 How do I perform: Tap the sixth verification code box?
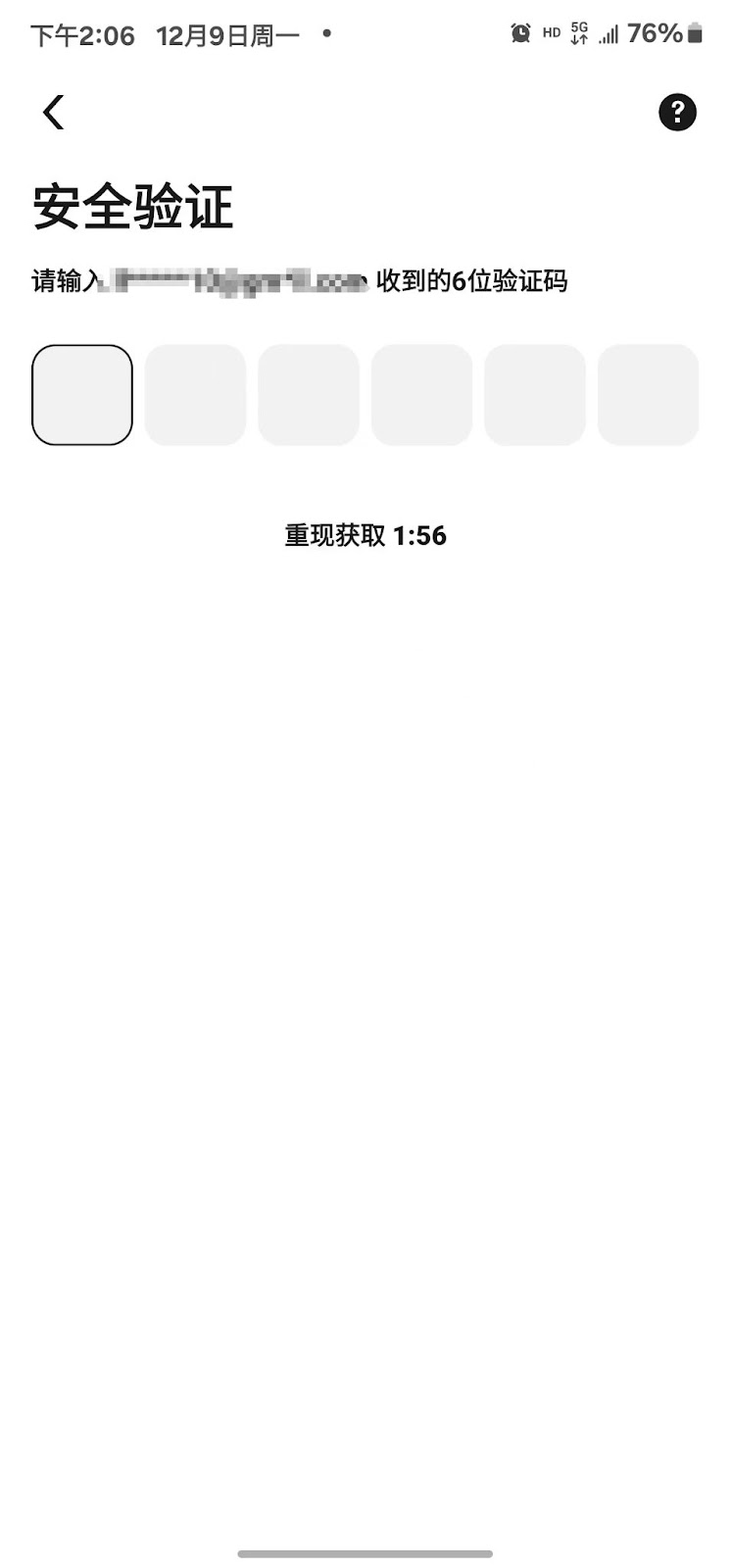[x=648, y=395]
